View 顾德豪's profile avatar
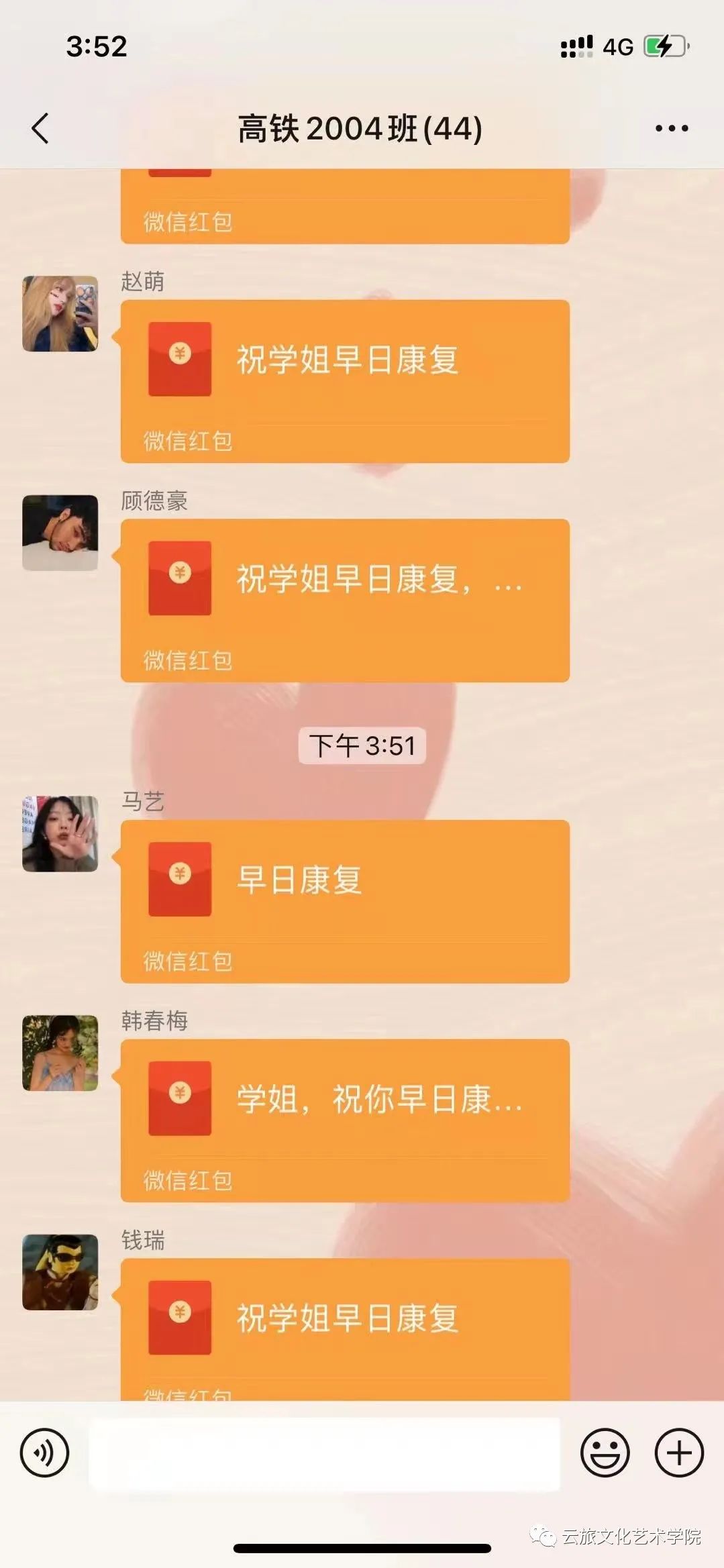 (x=60, y=533)
